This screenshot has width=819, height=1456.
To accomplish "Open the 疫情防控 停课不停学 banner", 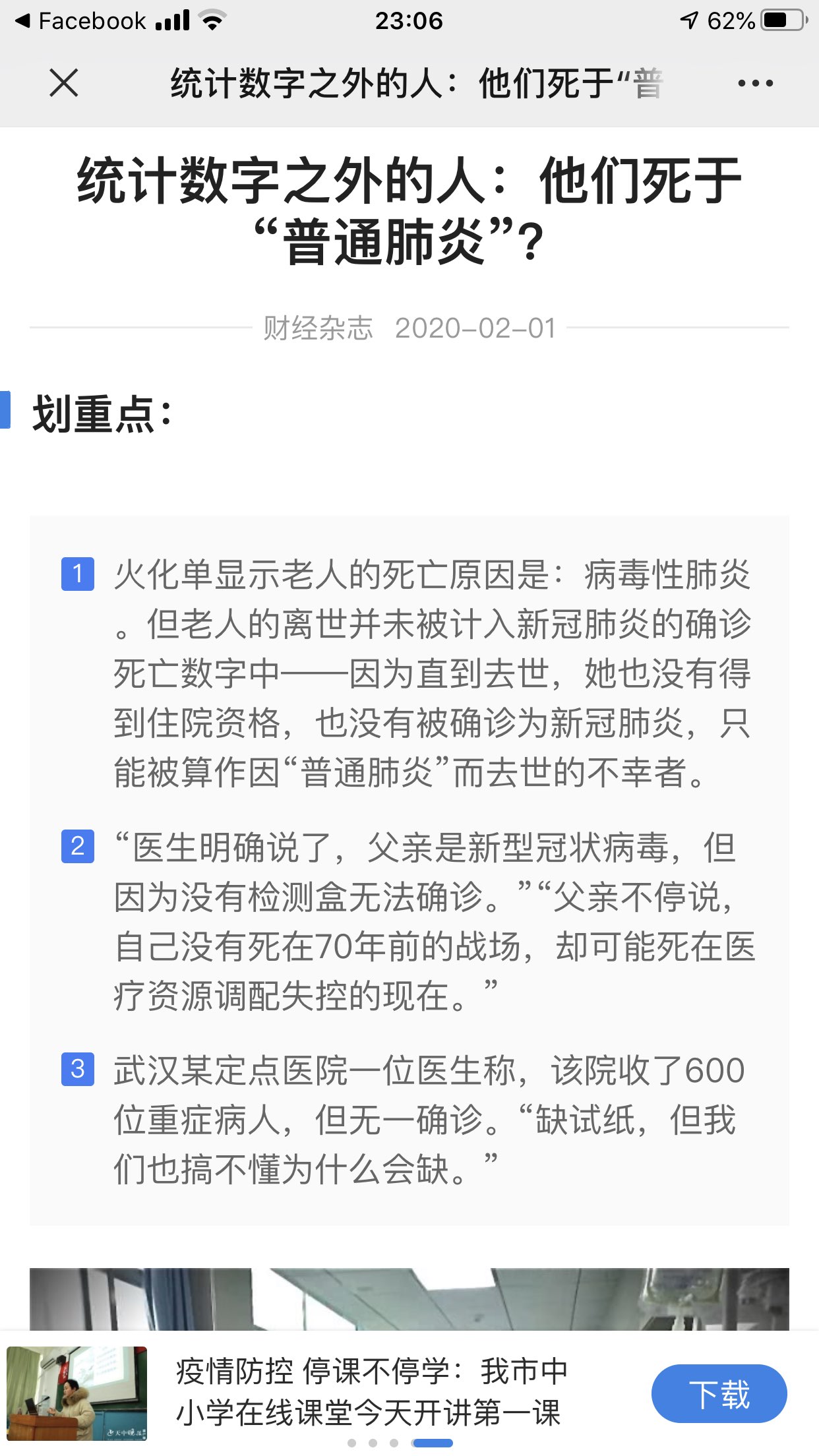I will 370,1392.
